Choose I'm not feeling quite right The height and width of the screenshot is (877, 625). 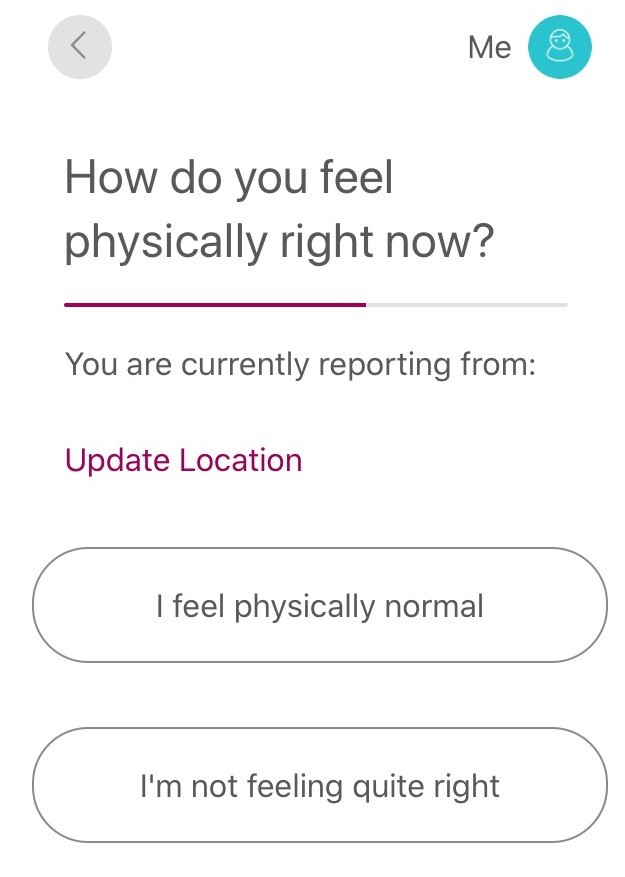(x=320, y=785)
